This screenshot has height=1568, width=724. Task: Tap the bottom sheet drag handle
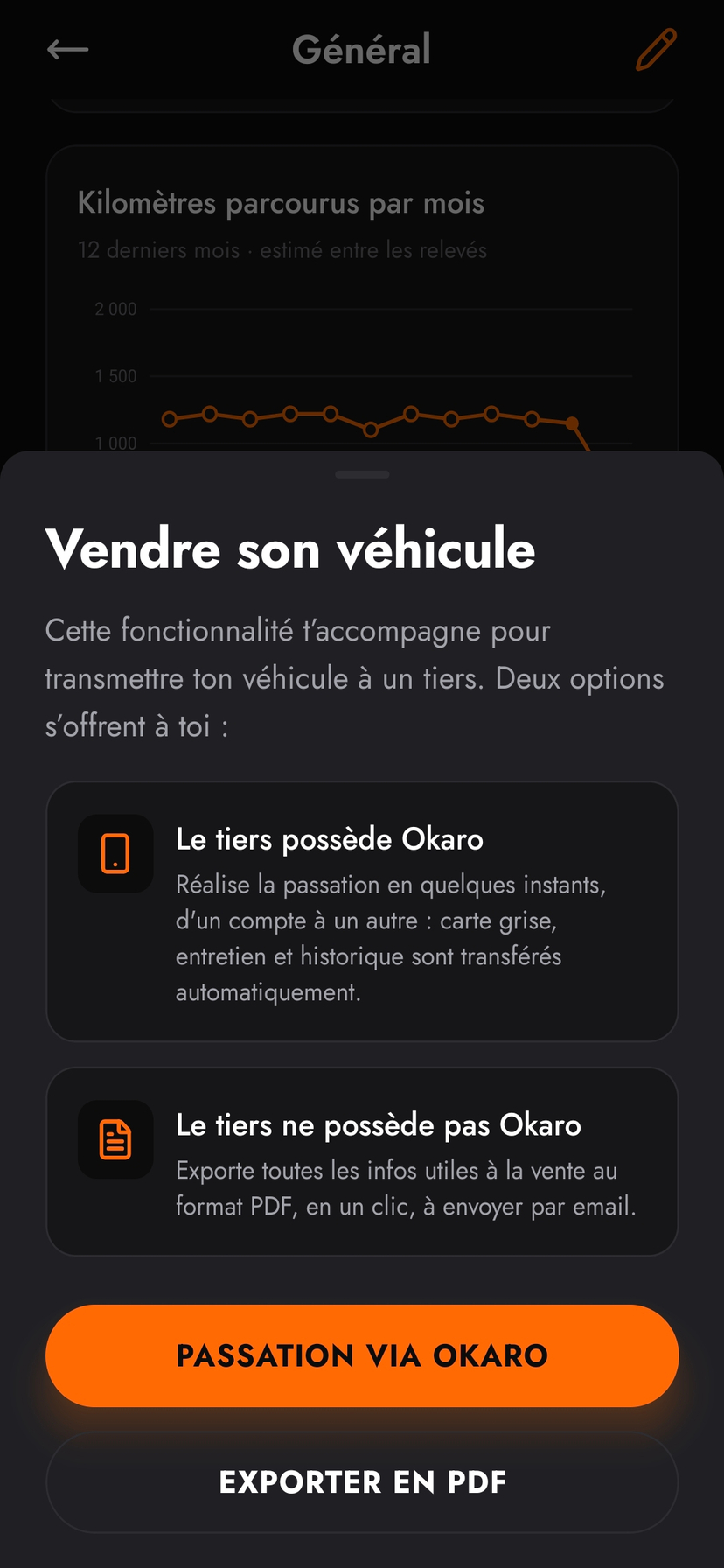(x=362, y=474)
